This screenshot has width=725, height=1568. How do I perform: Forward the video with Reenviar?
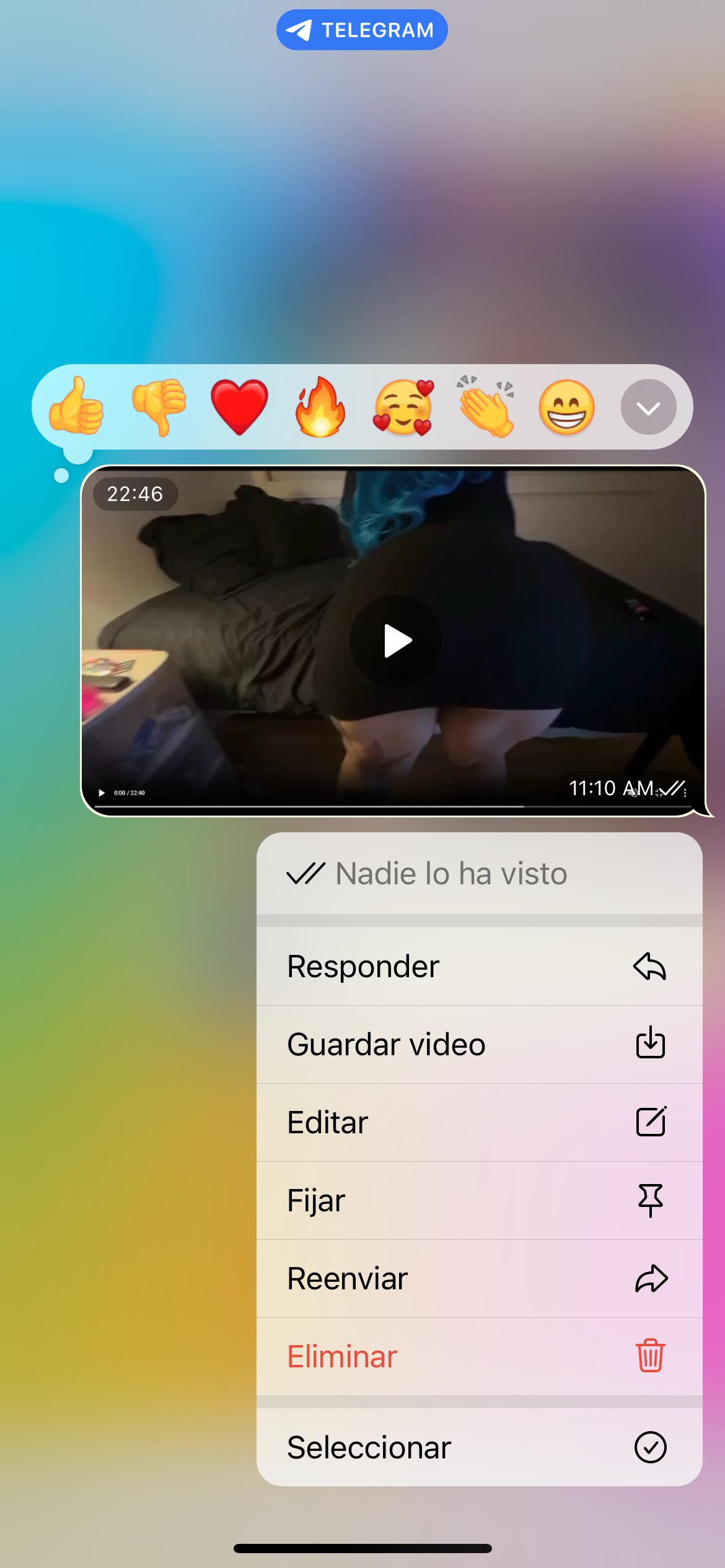tap(479, 1279)
